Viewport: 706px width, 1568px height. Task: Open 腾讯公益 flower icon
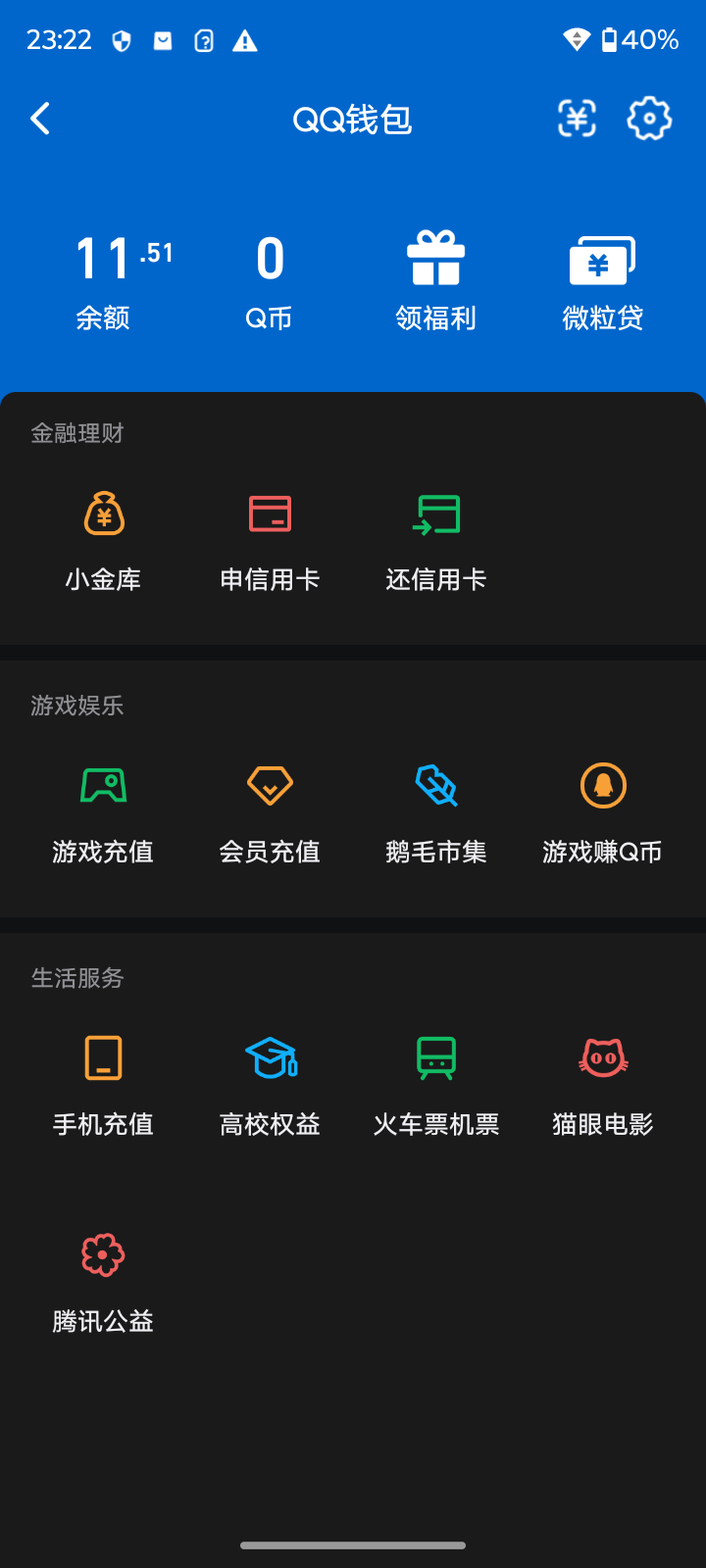[103, 1253]
